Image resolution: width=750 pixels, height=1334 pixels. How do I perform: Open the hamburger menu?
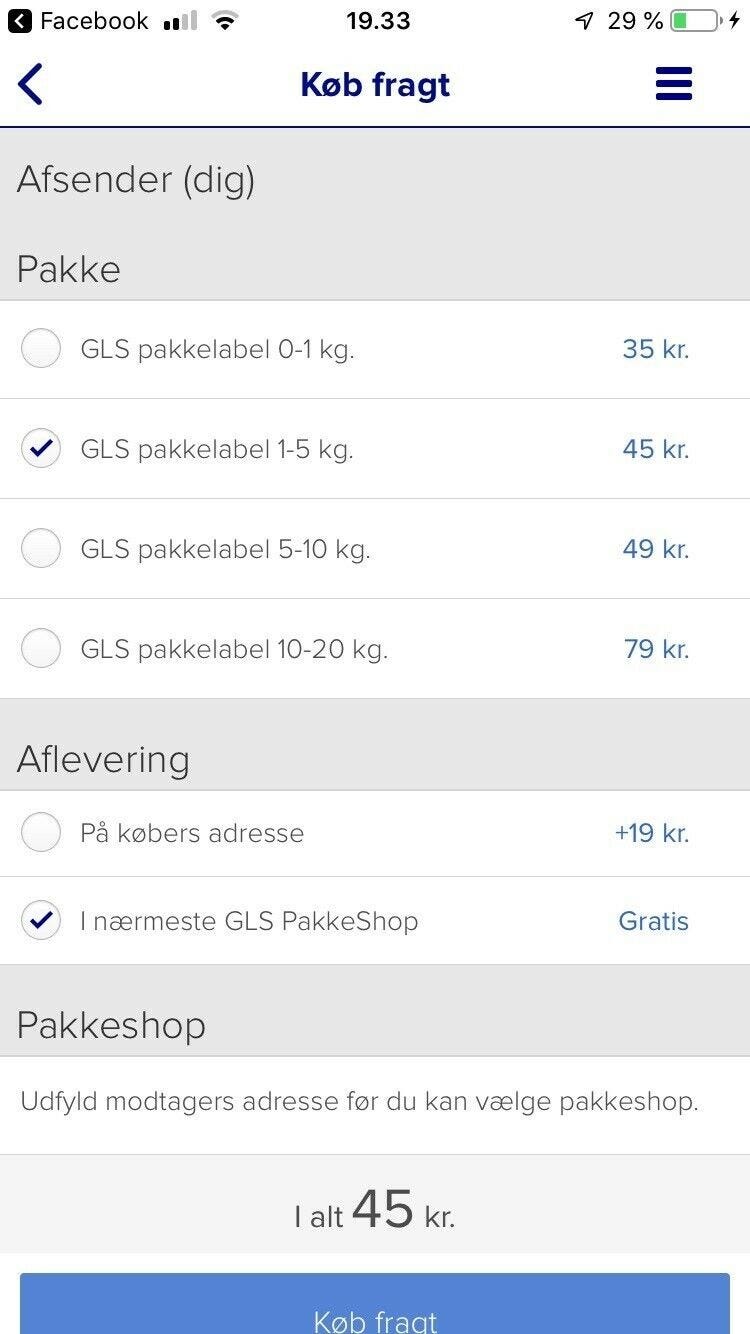tap(673, 84)
